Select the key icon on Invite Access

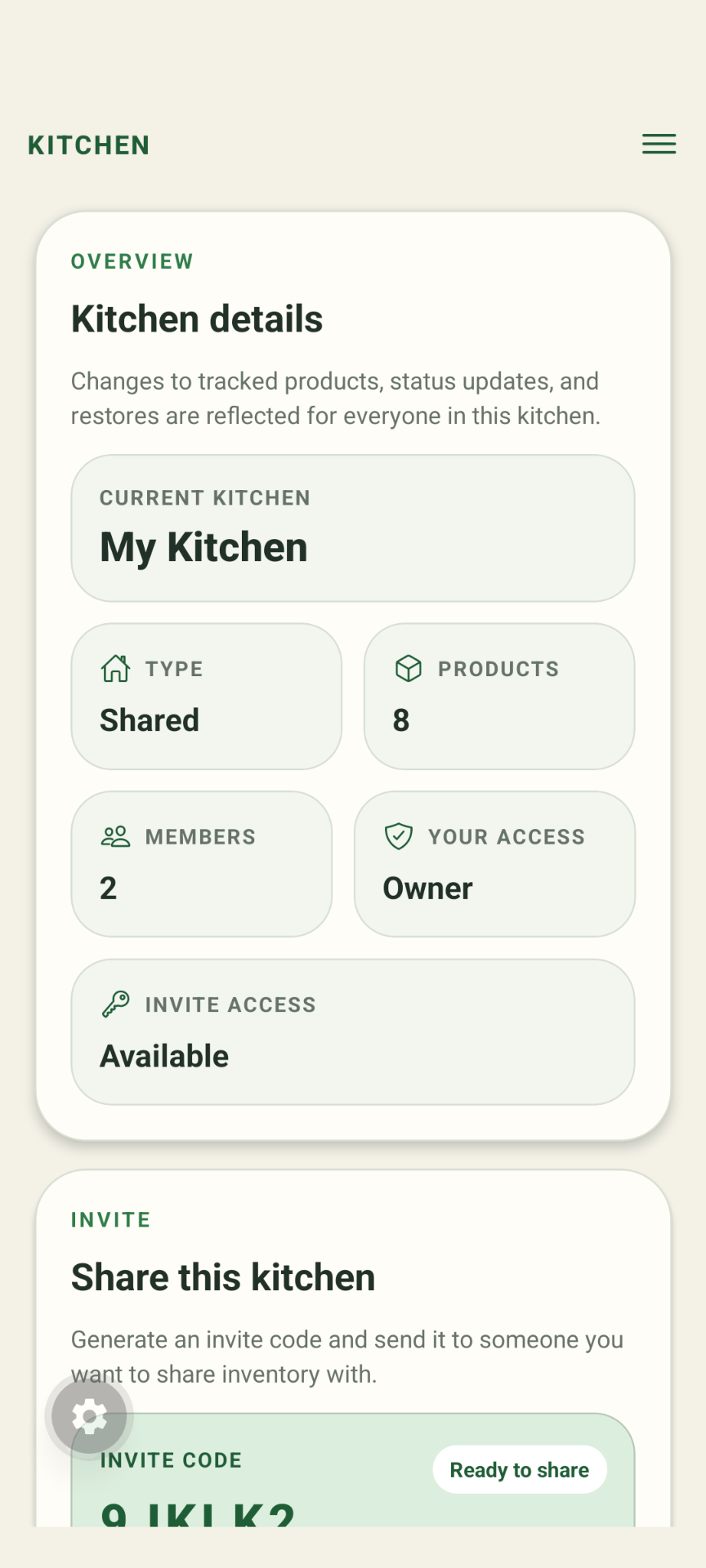coord(115,1004)
